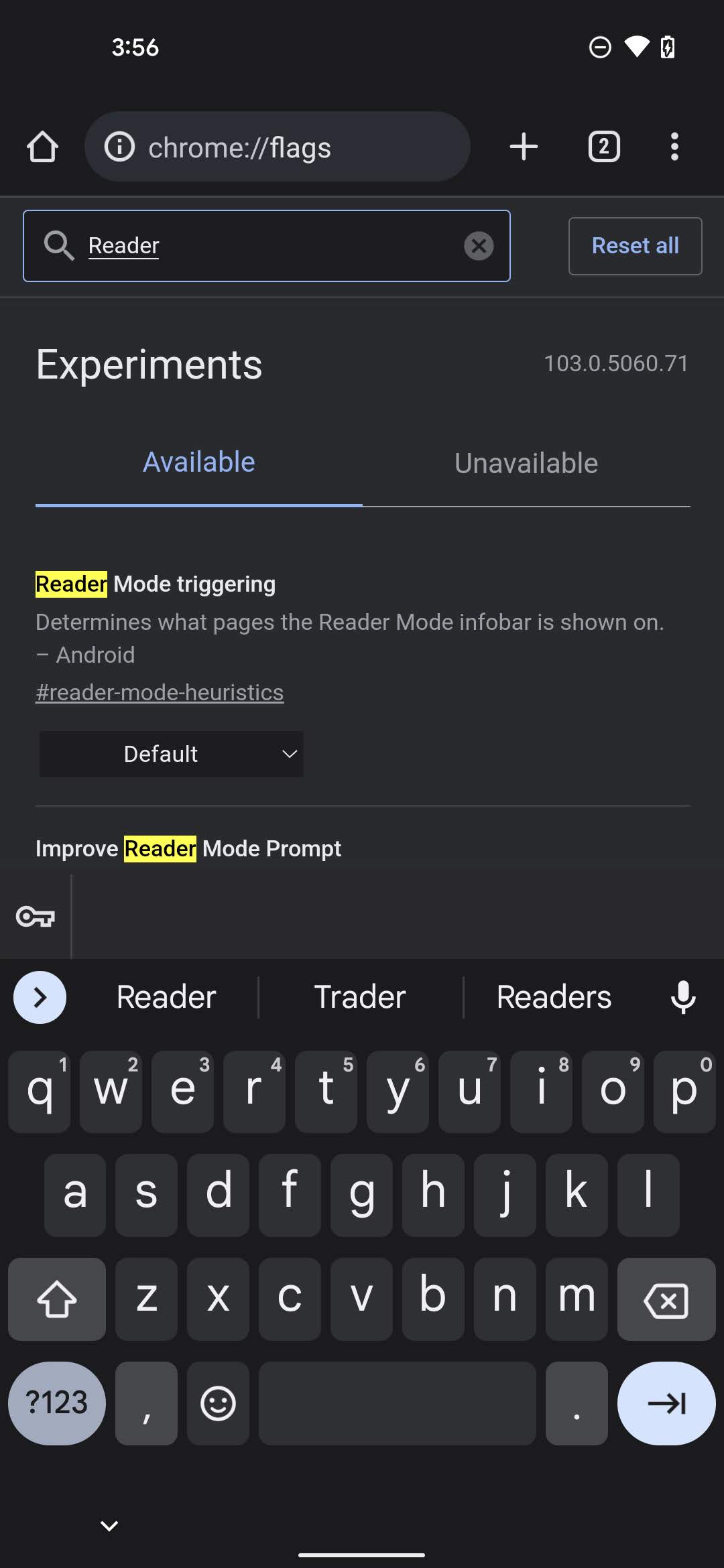This screenshot has height=1568, width=724.
Task: Switch keyboard to ?123 symbols
Action: [56, 1402]
